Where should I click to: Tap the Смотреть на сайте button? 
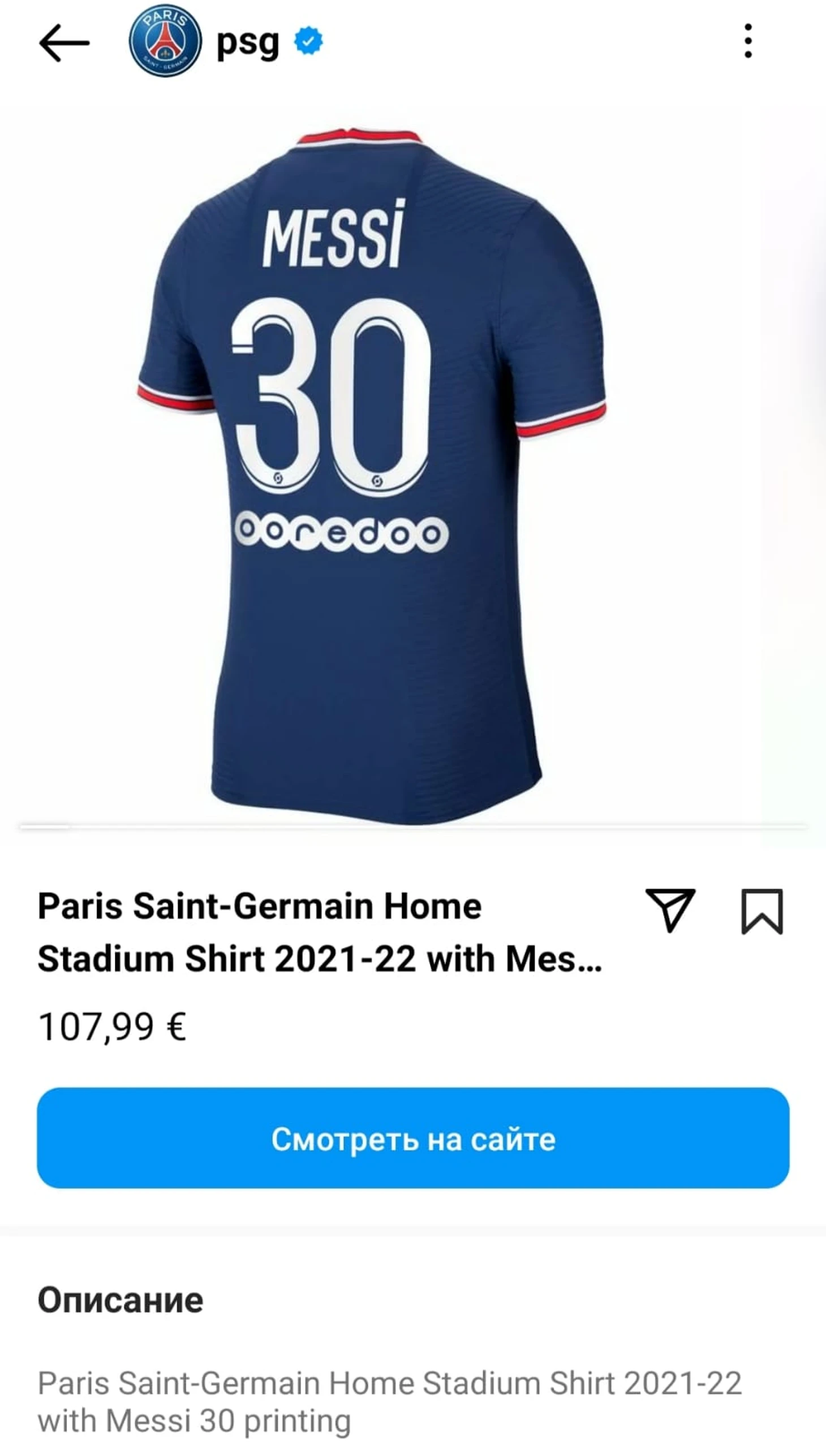pos(413,1139)
